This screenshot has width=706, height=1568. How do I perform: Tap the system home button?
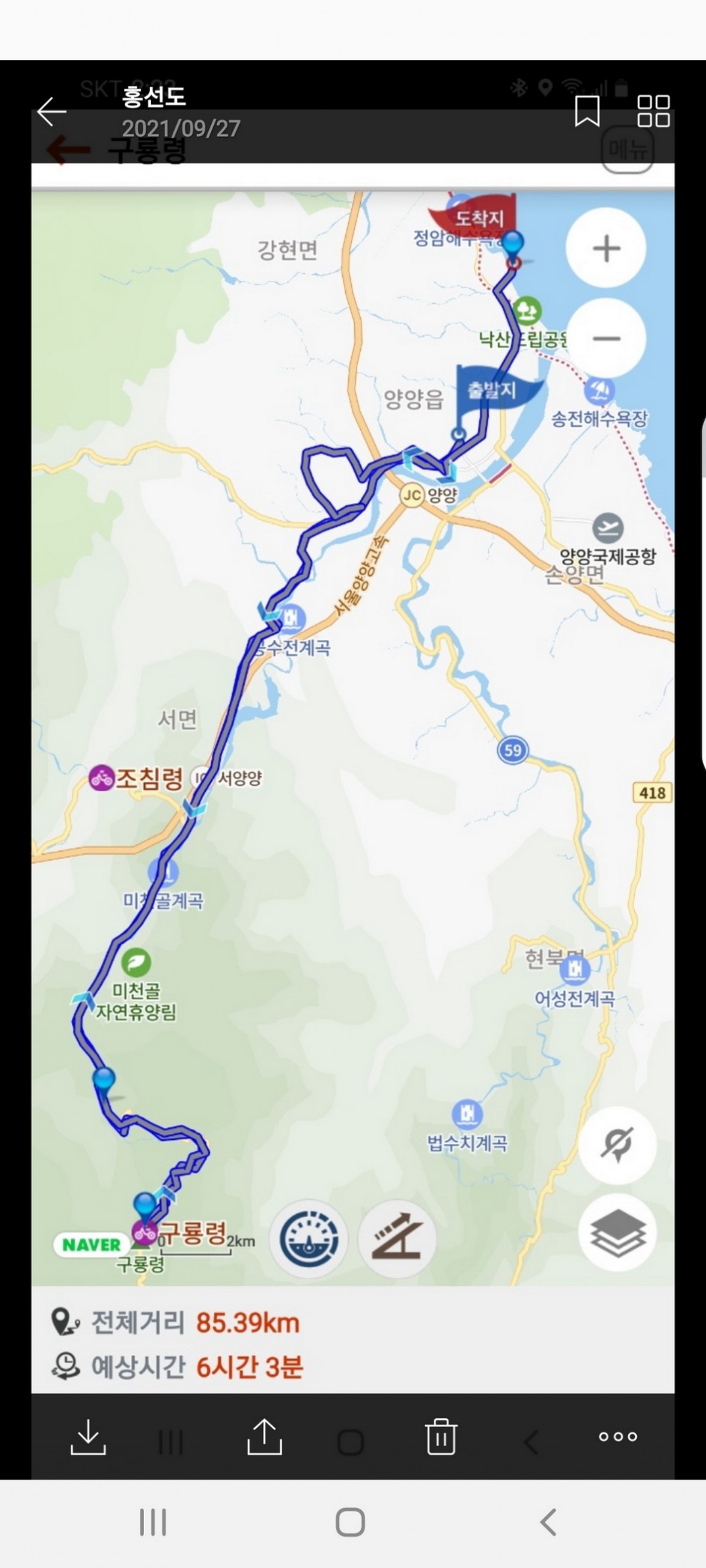click(x=350, y=1523)
